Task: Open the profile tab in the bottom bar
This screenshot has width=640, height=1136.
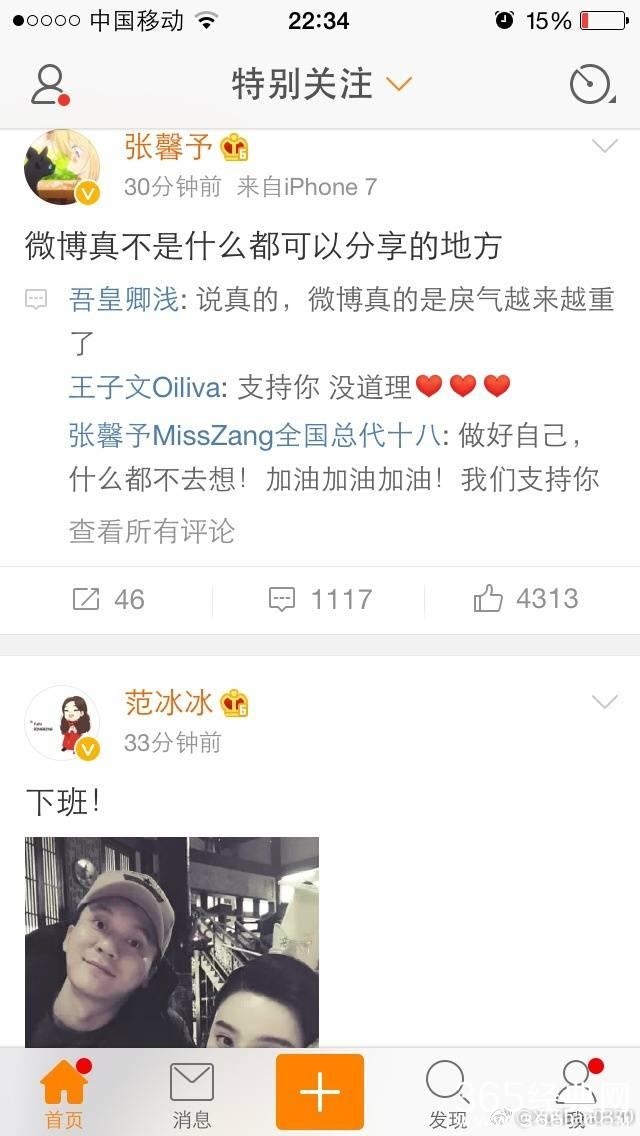Action: point(576,1094)
